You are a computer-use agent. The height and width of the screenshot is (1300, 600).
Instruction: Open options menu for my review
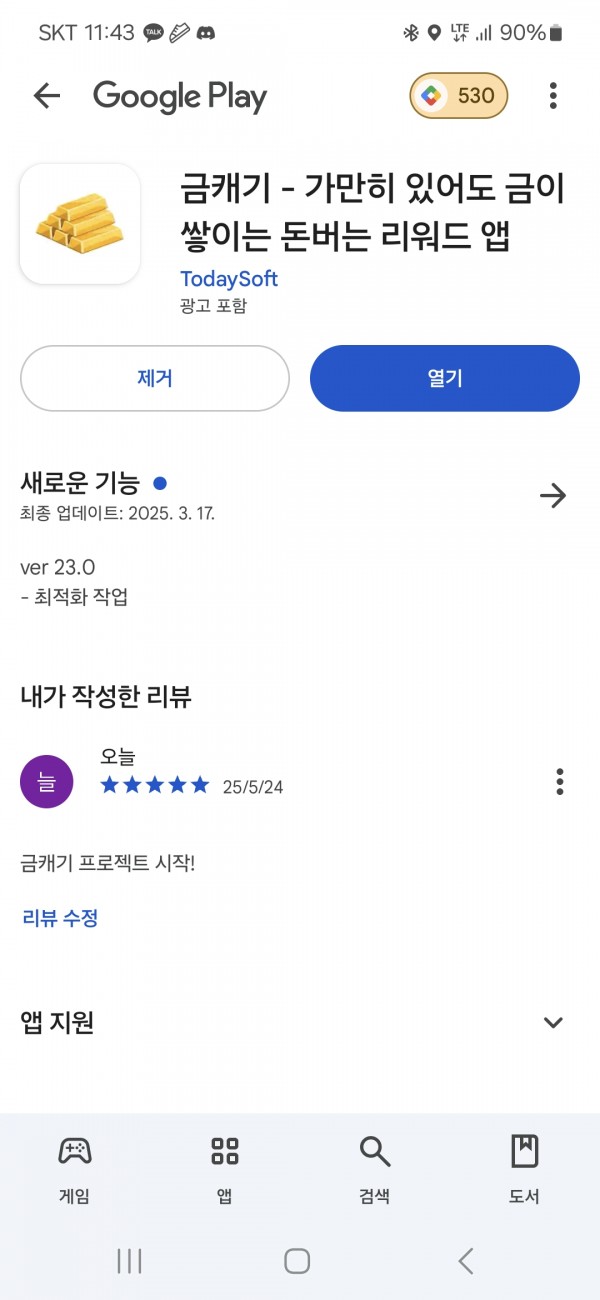click(x=560, y=781)
